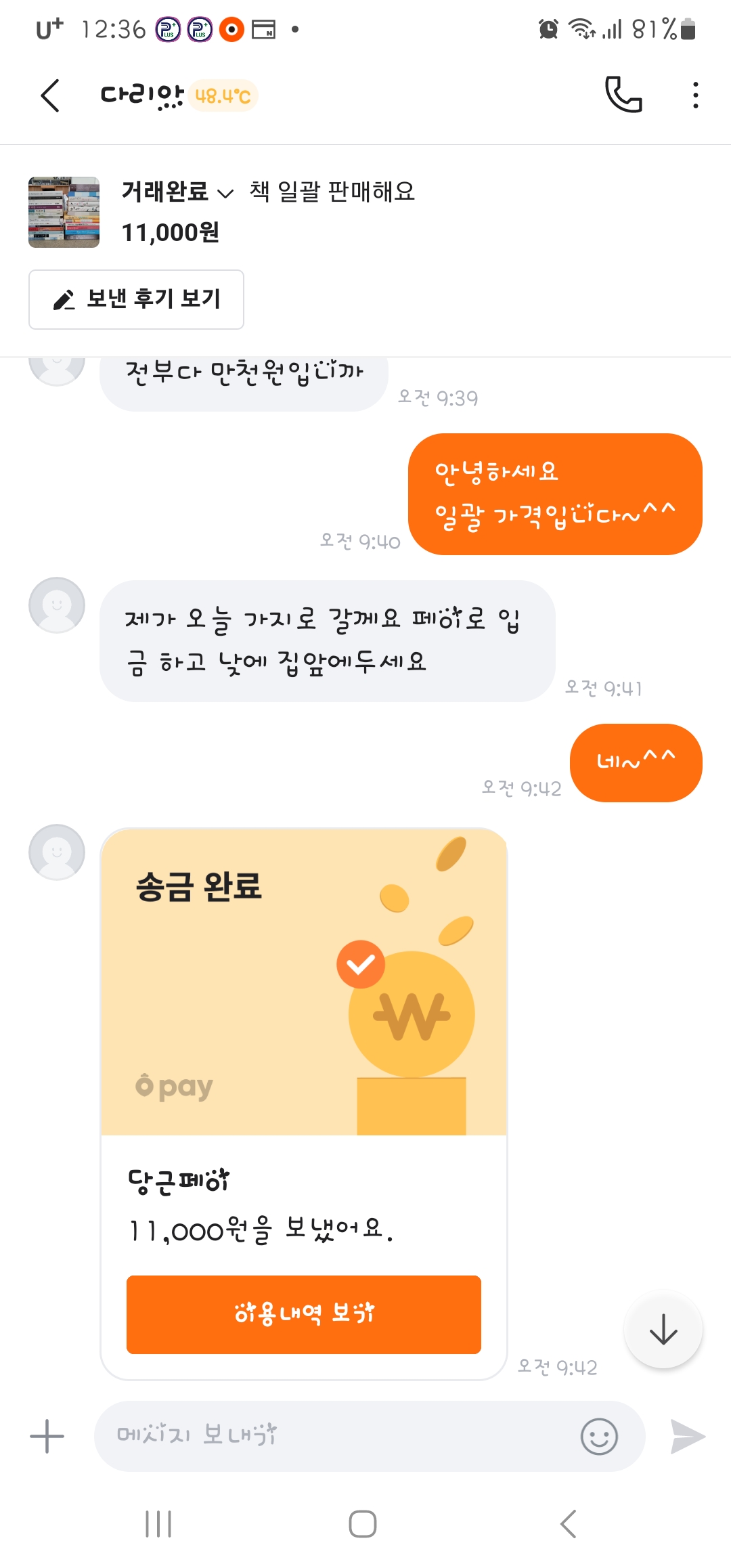The image size is (731, 1568).
Task: Go back from the chat
Action: pyautogui.click(x=51, y=95)
